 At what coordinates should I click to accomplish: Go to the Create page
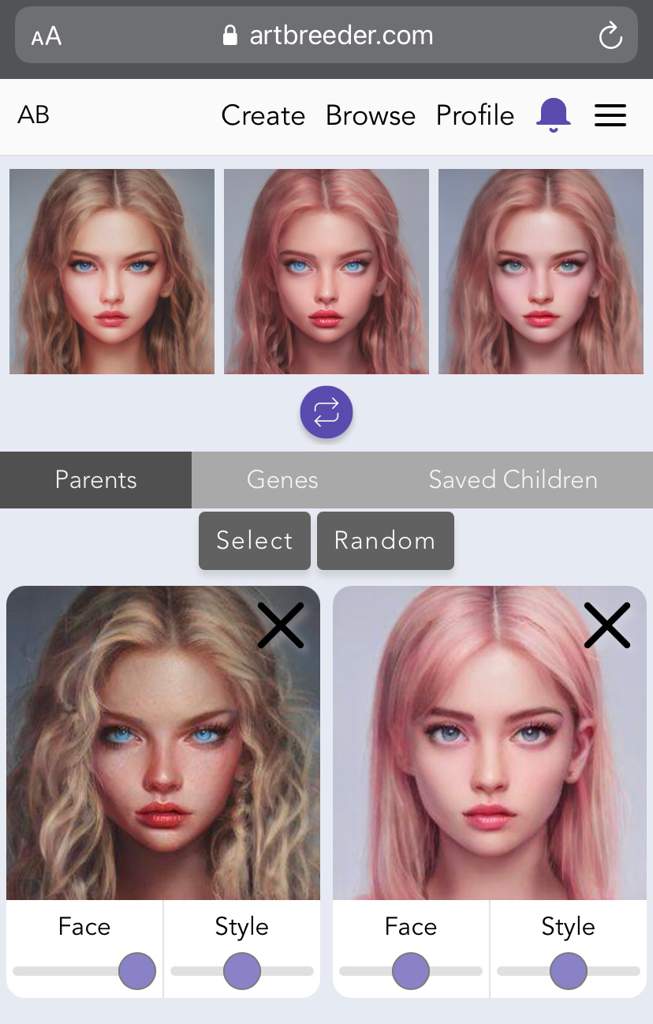263,115
